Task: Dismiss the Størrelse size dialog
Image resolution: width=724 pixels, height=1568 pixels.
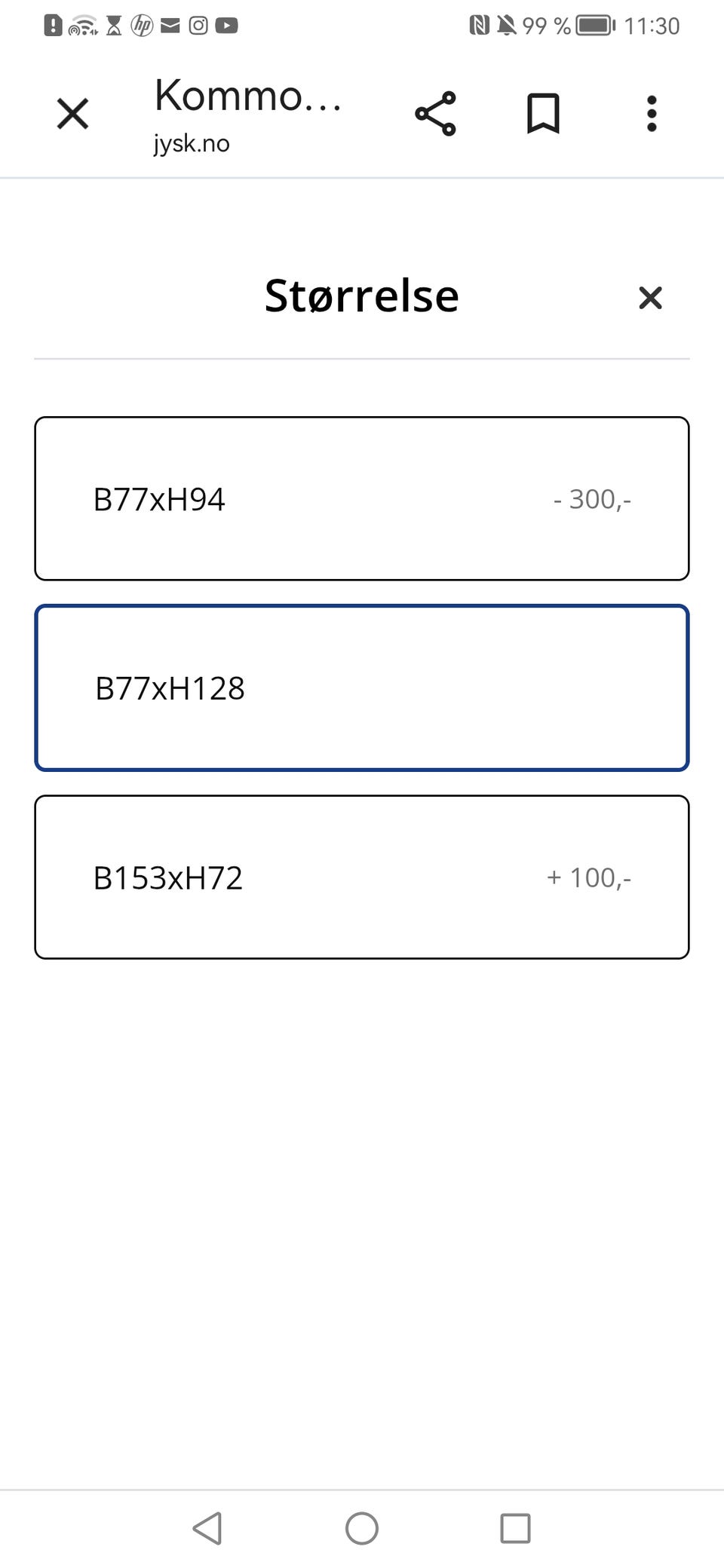Action: (650, 298)
